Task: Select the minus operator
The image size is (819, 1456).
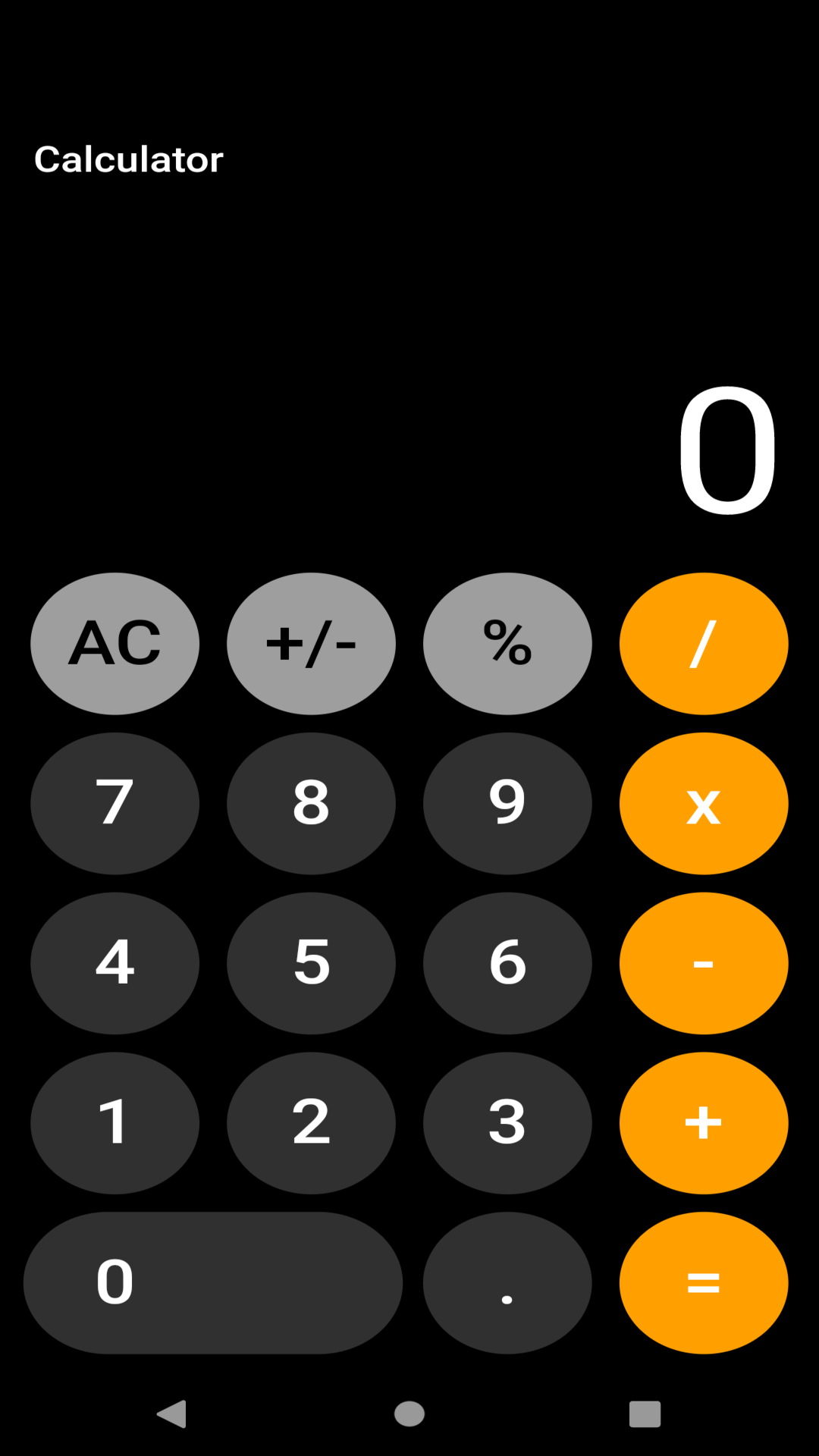Action: tap(704, 963)
